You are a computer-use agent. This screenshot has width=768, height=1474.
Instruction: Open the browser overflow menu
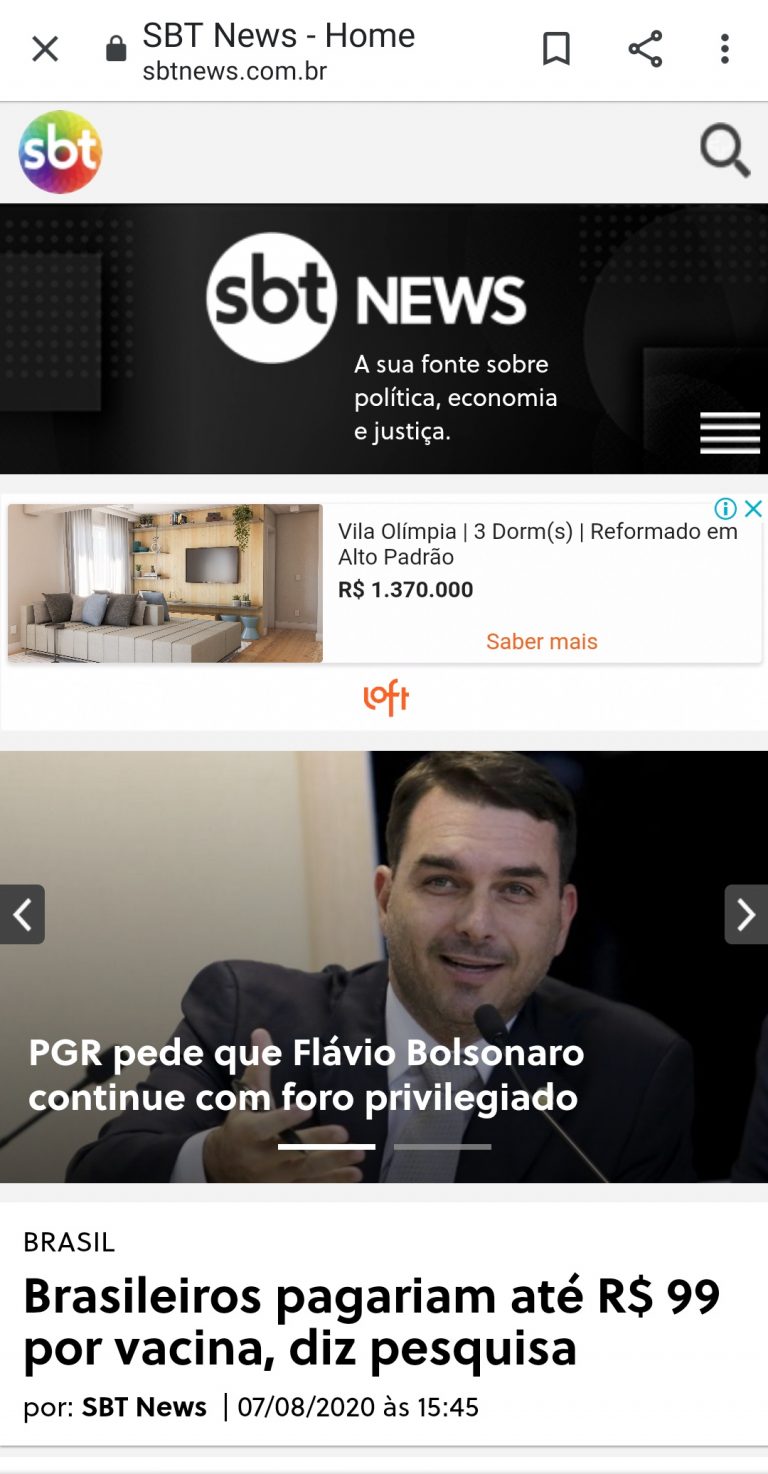725,49
